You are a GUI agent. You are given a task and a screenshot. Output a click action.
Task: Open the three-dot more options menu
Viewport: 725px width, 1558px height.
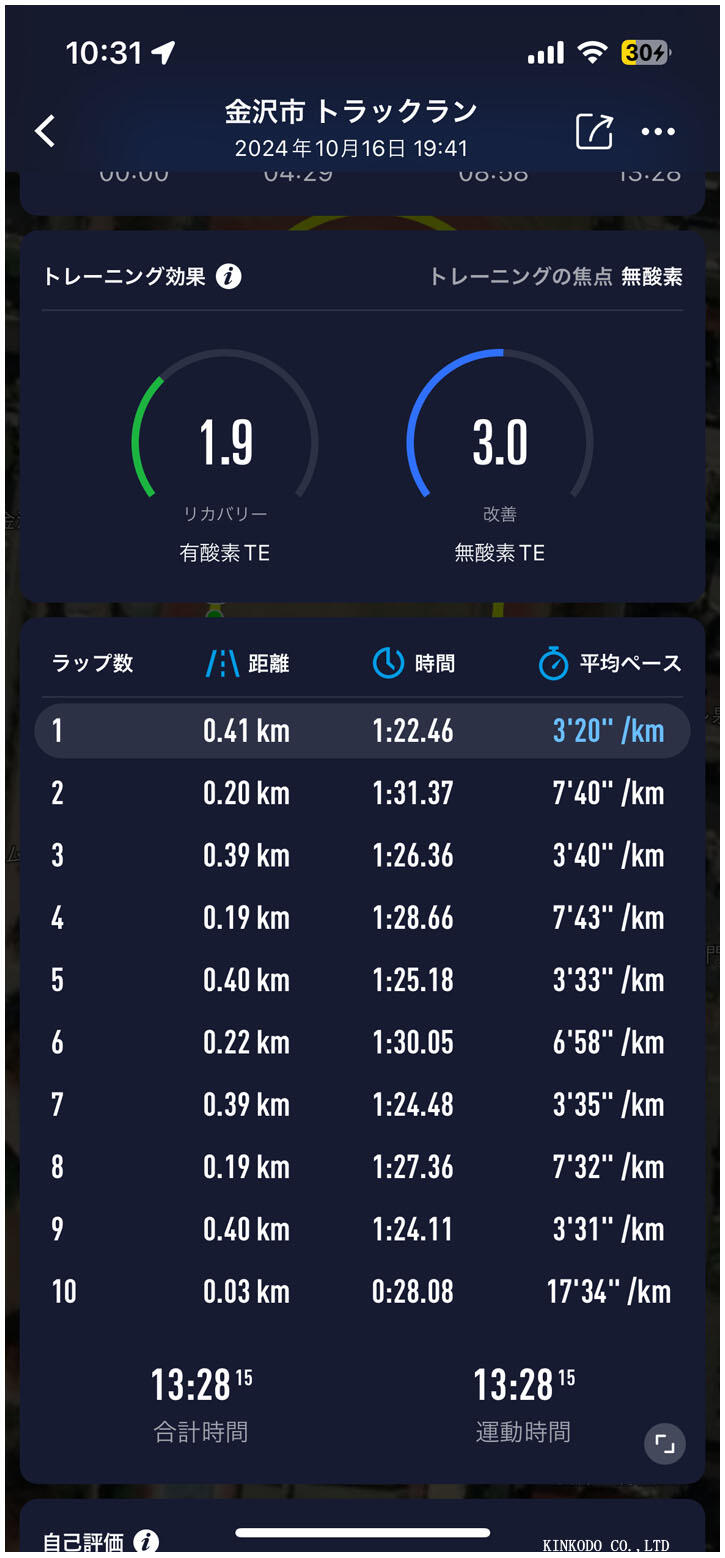click(658, 131)
